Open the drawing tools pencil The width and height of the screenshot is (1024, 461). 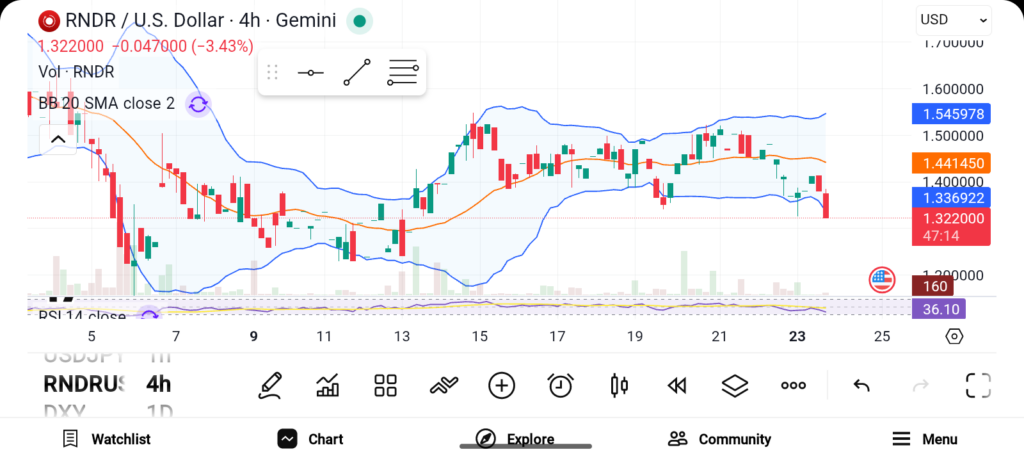pyautogui.click(x=269, y=385)
